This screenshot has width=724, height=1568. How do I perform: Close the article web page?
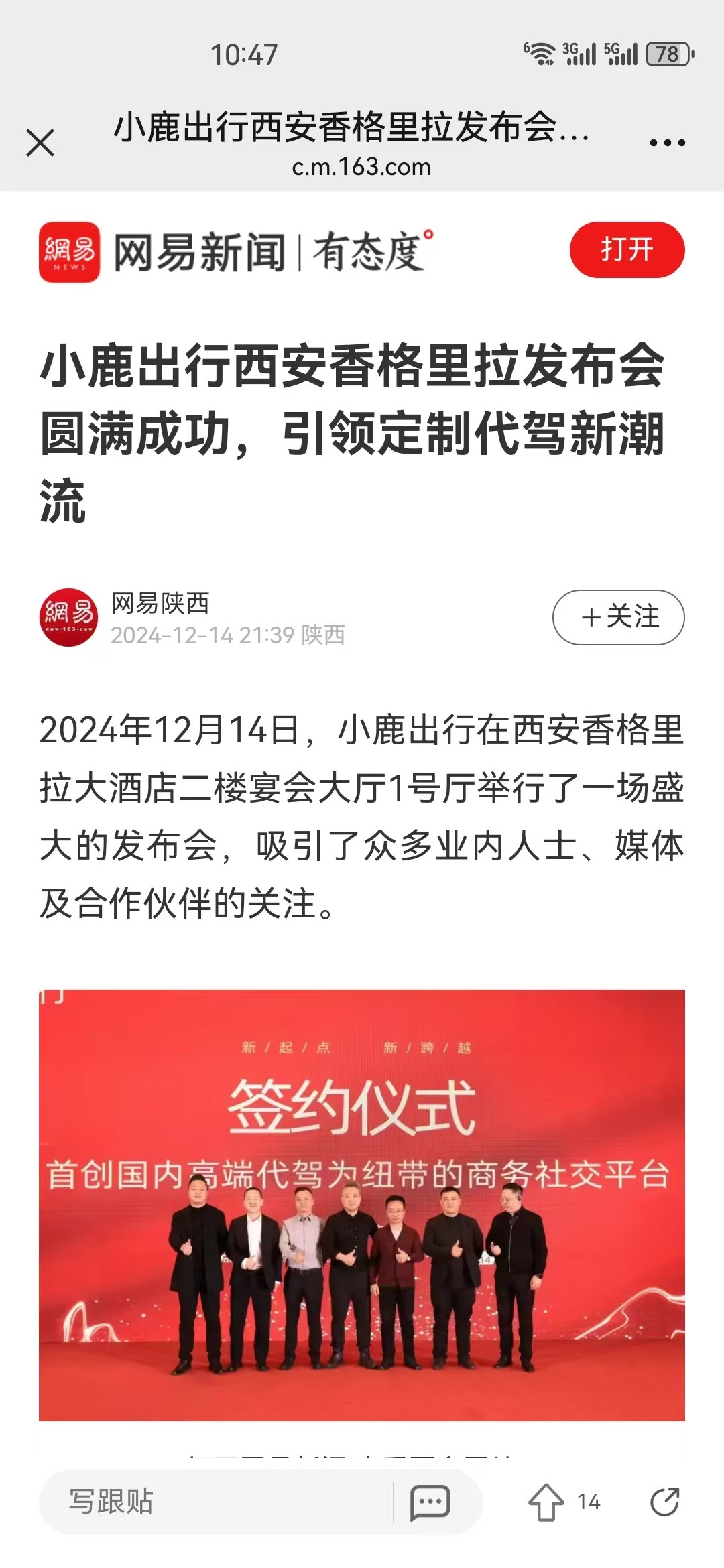(40, 143)
